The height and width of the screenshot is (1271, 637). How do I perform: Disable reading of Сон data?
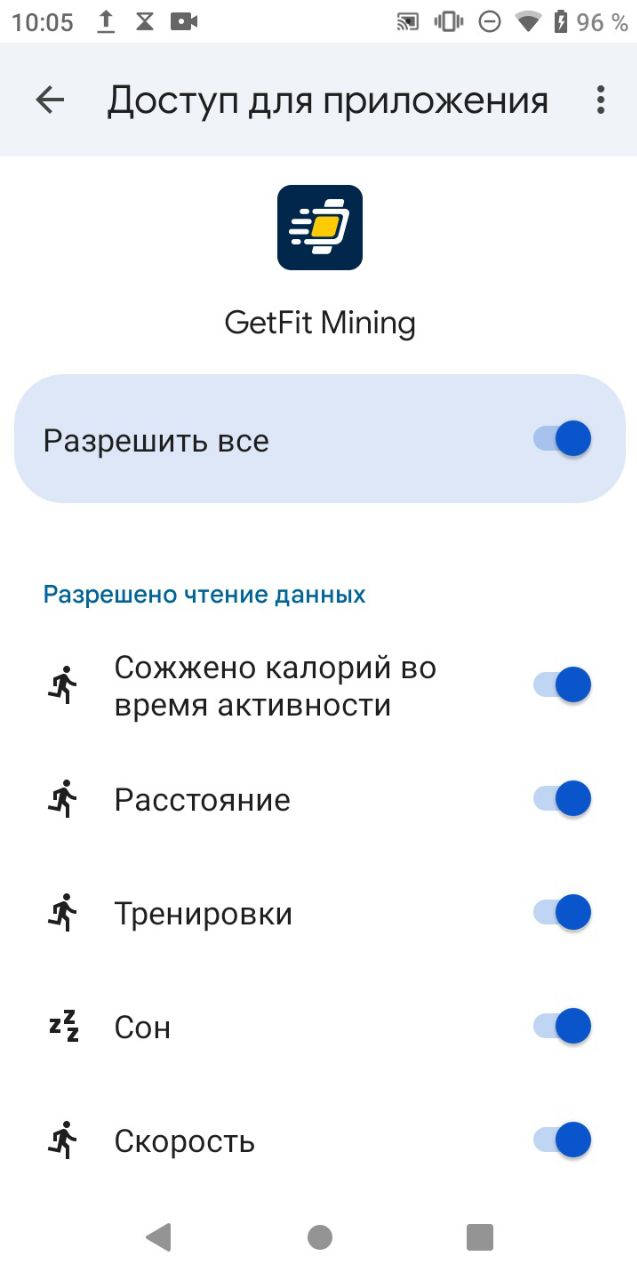[x=562, y=1026]
